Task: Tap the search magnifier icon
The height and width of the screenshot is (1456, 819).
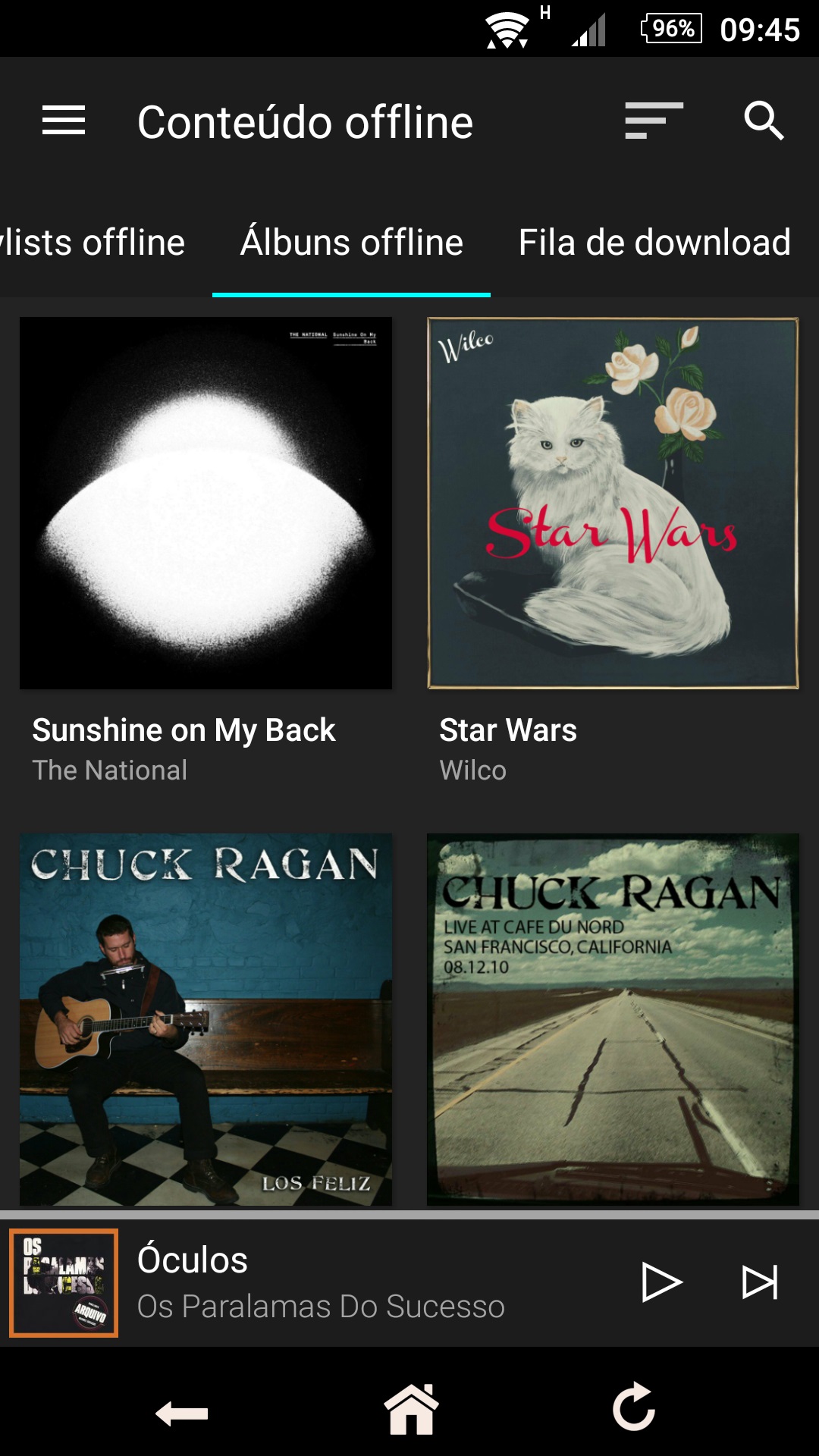Action: [764, 121]
